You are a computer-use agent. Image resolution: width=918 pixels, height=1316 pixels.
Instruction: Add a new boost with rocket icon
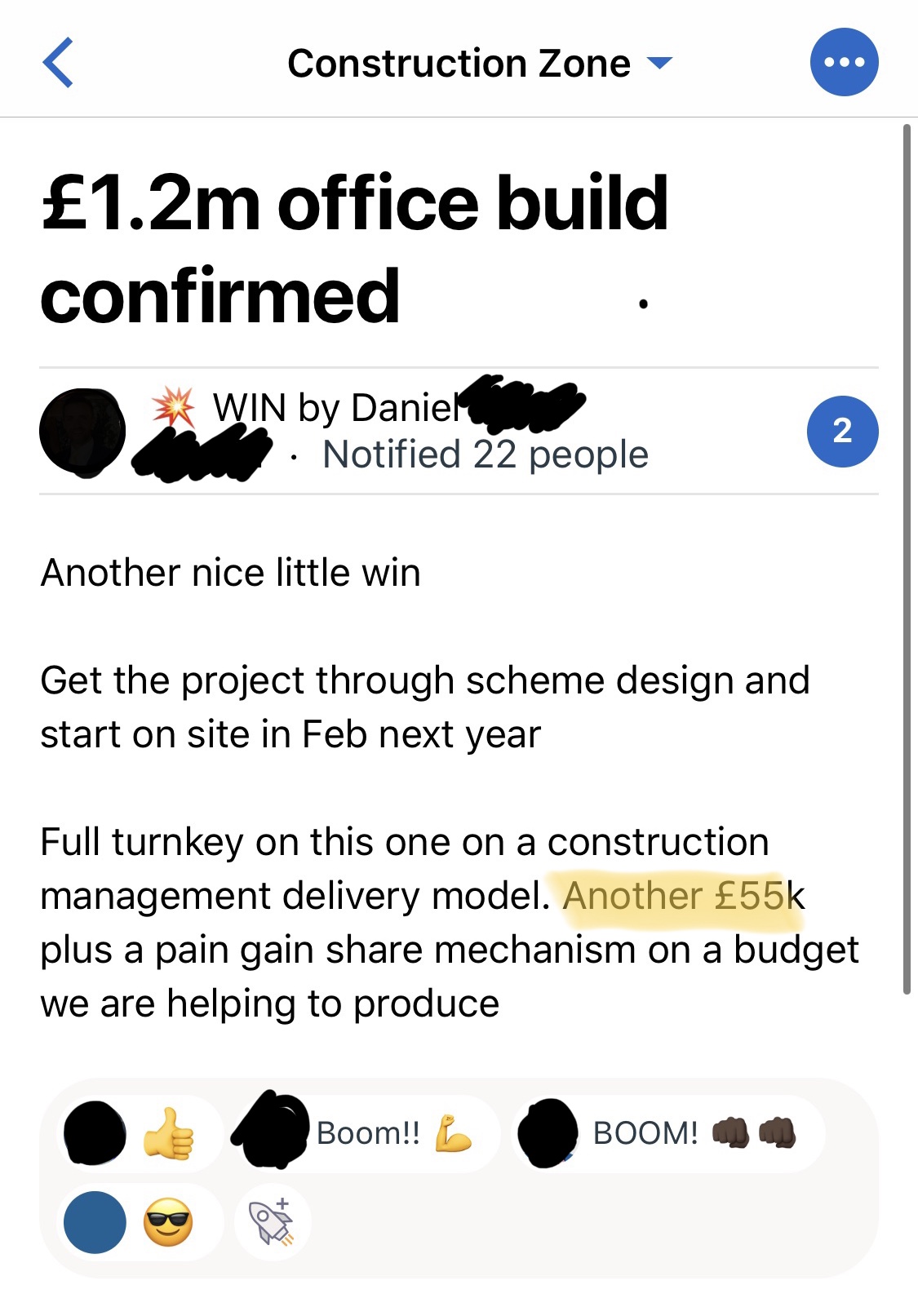[x=272, y=1222]
